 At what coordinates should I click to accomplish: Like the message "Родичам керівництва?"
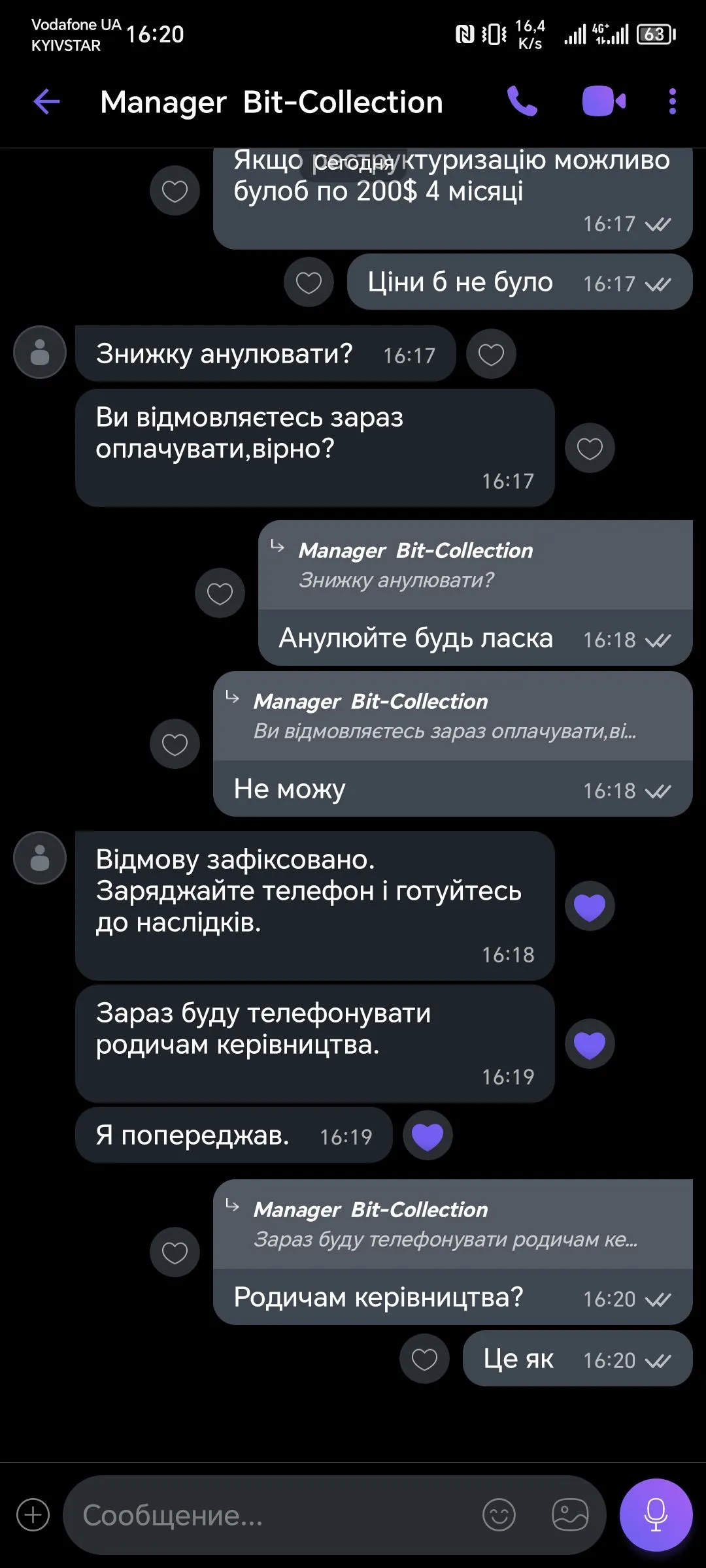click(175, 1252)
